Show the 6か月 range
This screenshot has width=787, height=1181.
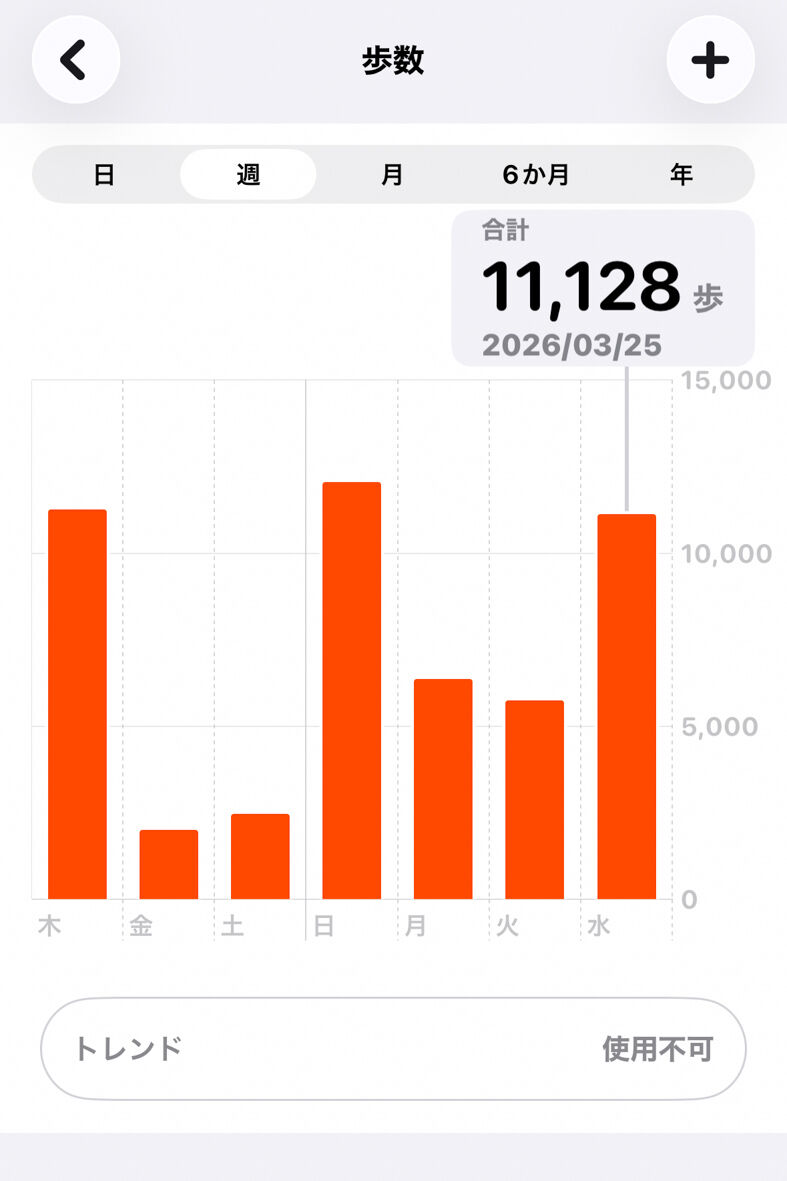click(536, 175)
